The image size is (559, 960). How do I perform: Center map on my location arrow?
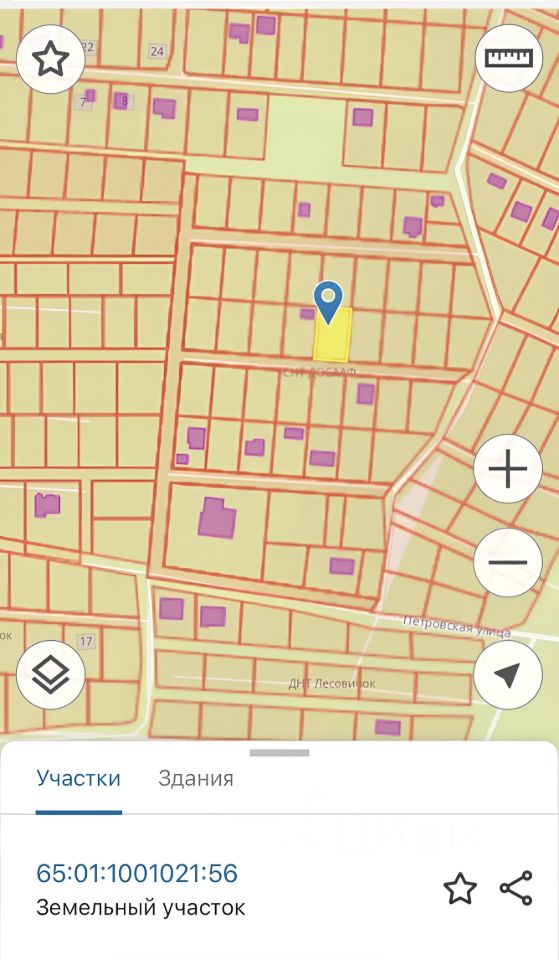[x=508, y=675]
